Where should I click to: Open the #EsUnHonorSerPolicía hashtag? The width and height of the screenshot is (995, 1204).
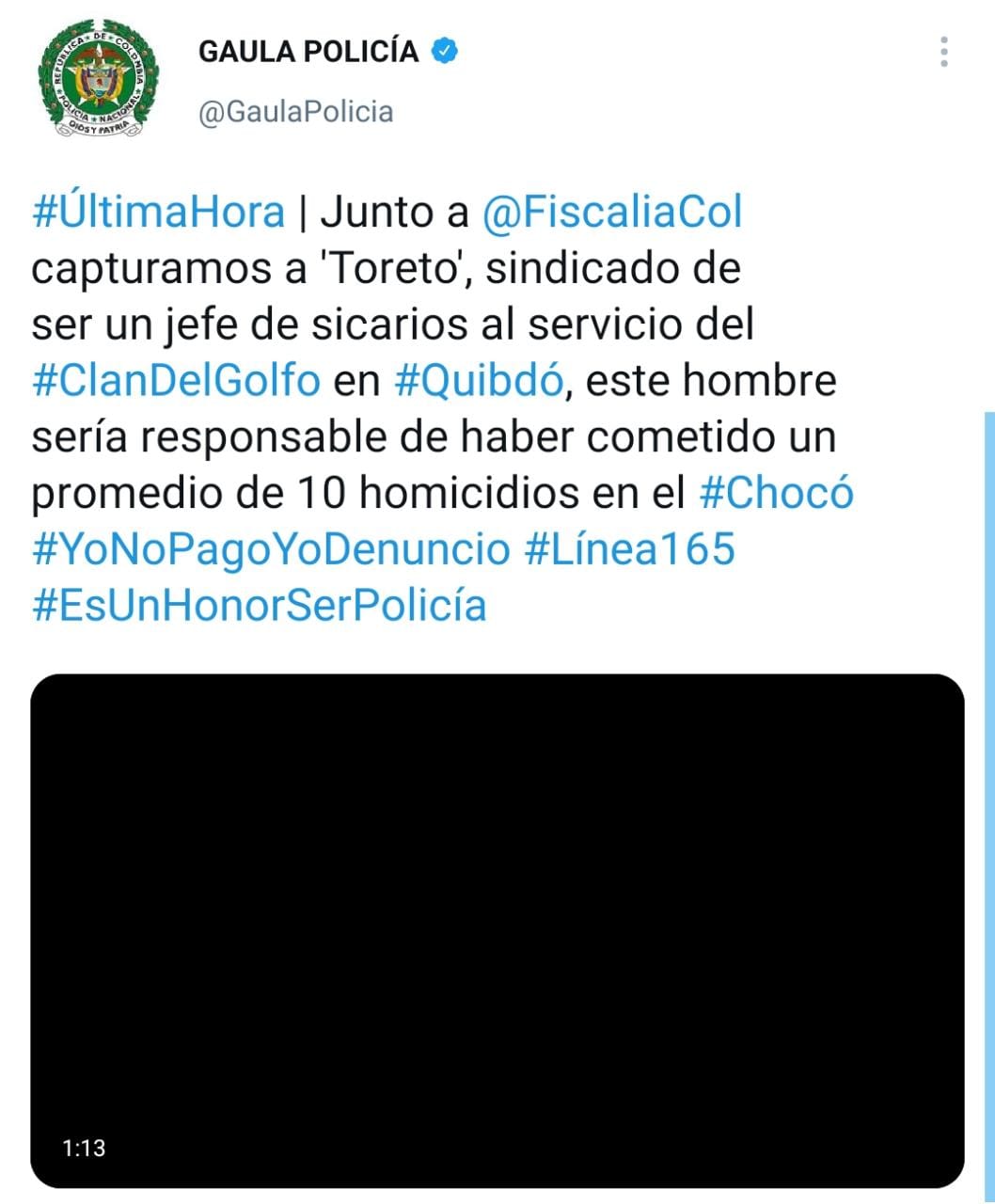click(259, 605)
